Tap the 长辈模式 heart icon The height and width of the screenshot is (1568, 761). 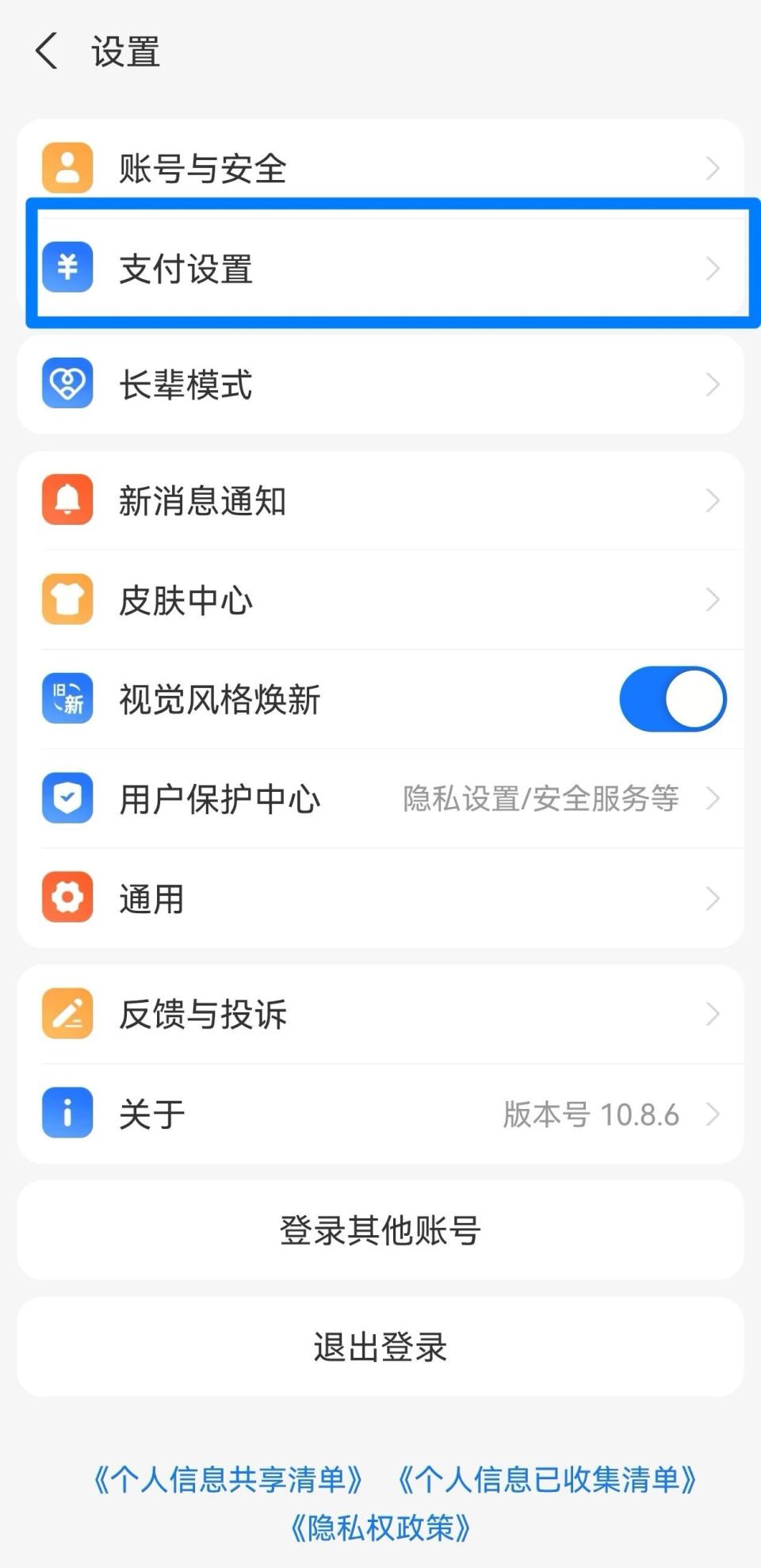click(67, 384)
